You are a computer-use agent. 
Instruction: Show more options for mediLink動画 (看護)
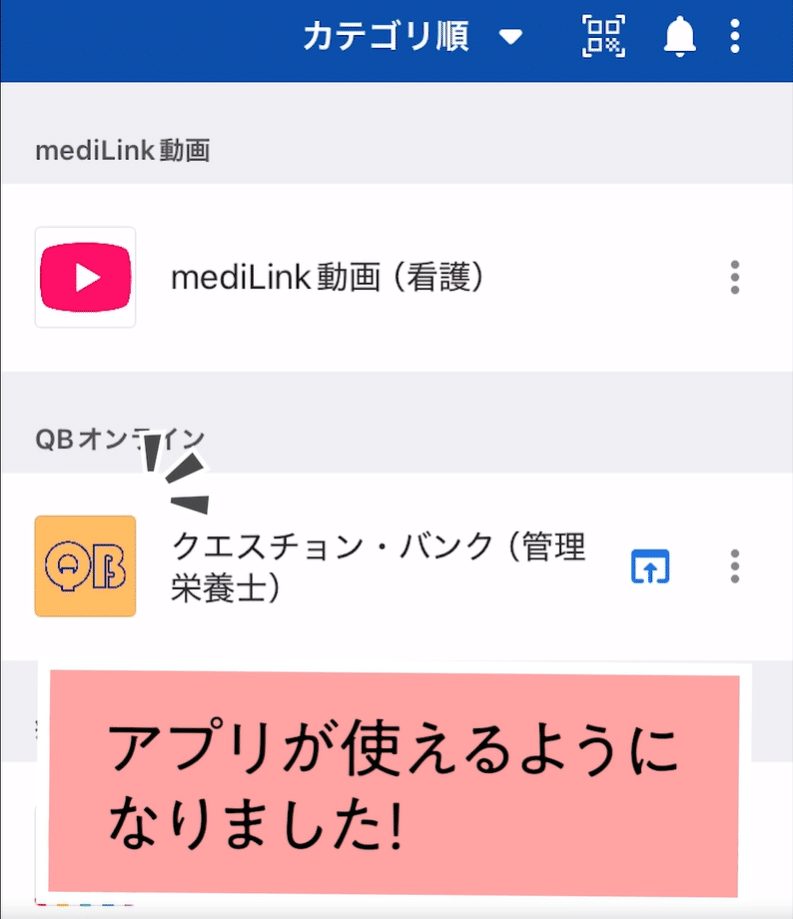pyautogui.click(x=735, y=277)
